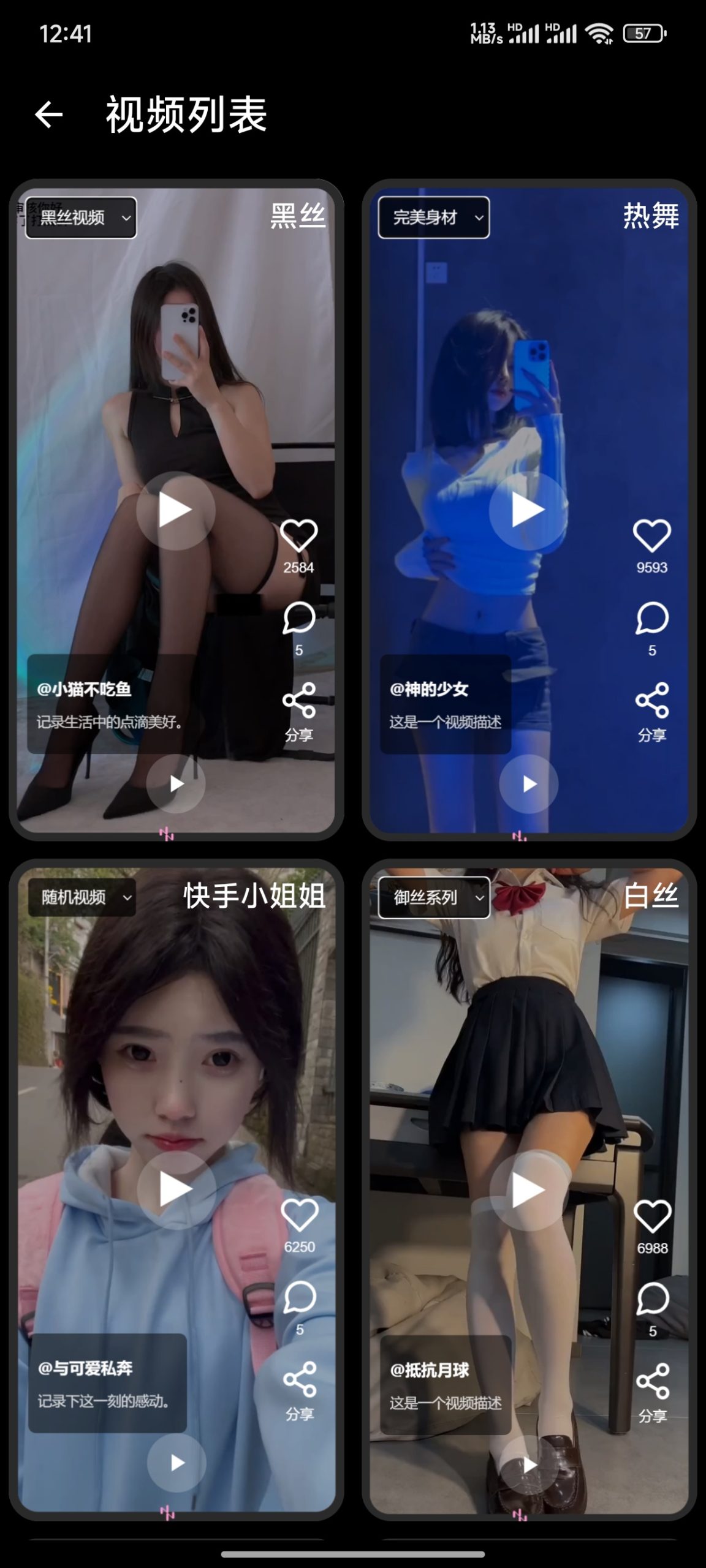Share the 与可爱私奔 video

click(299, 1381)
